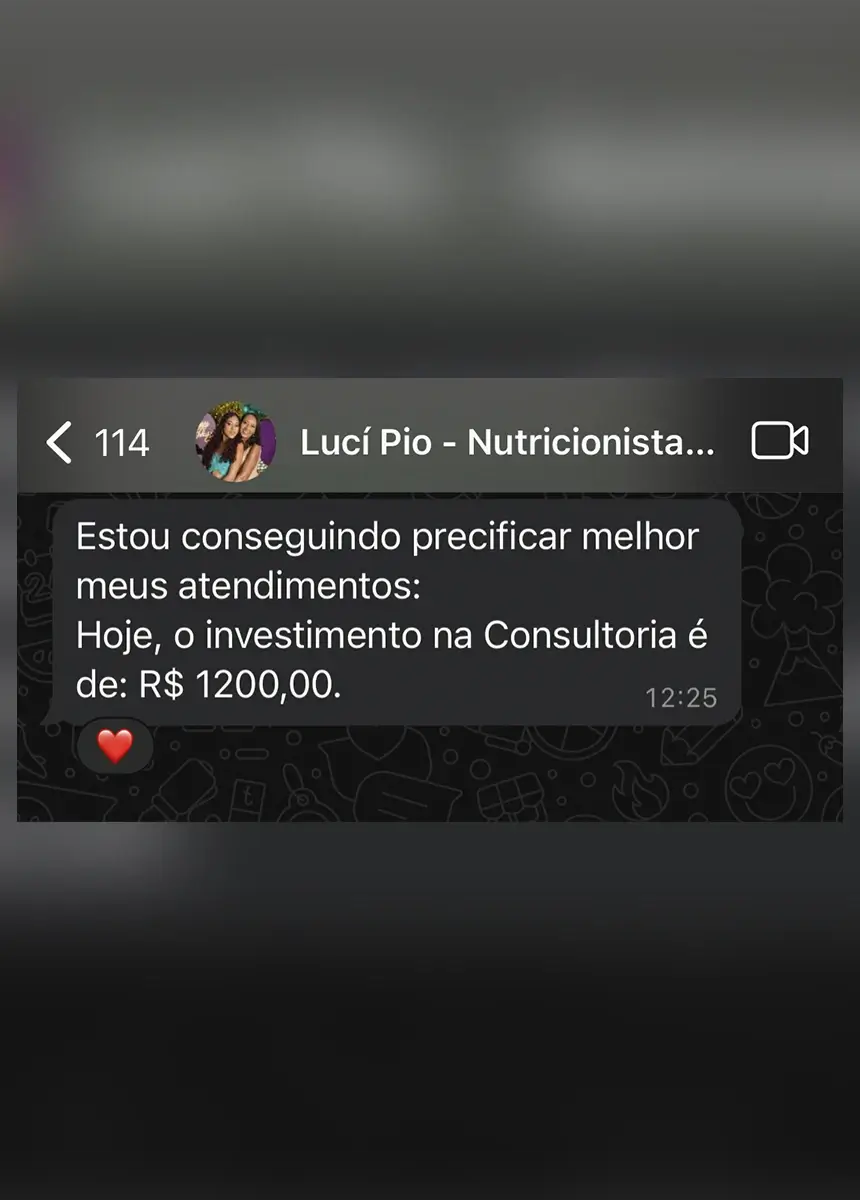Select the chat header bar
The image size is (860, 1200).
coord(430,440)
